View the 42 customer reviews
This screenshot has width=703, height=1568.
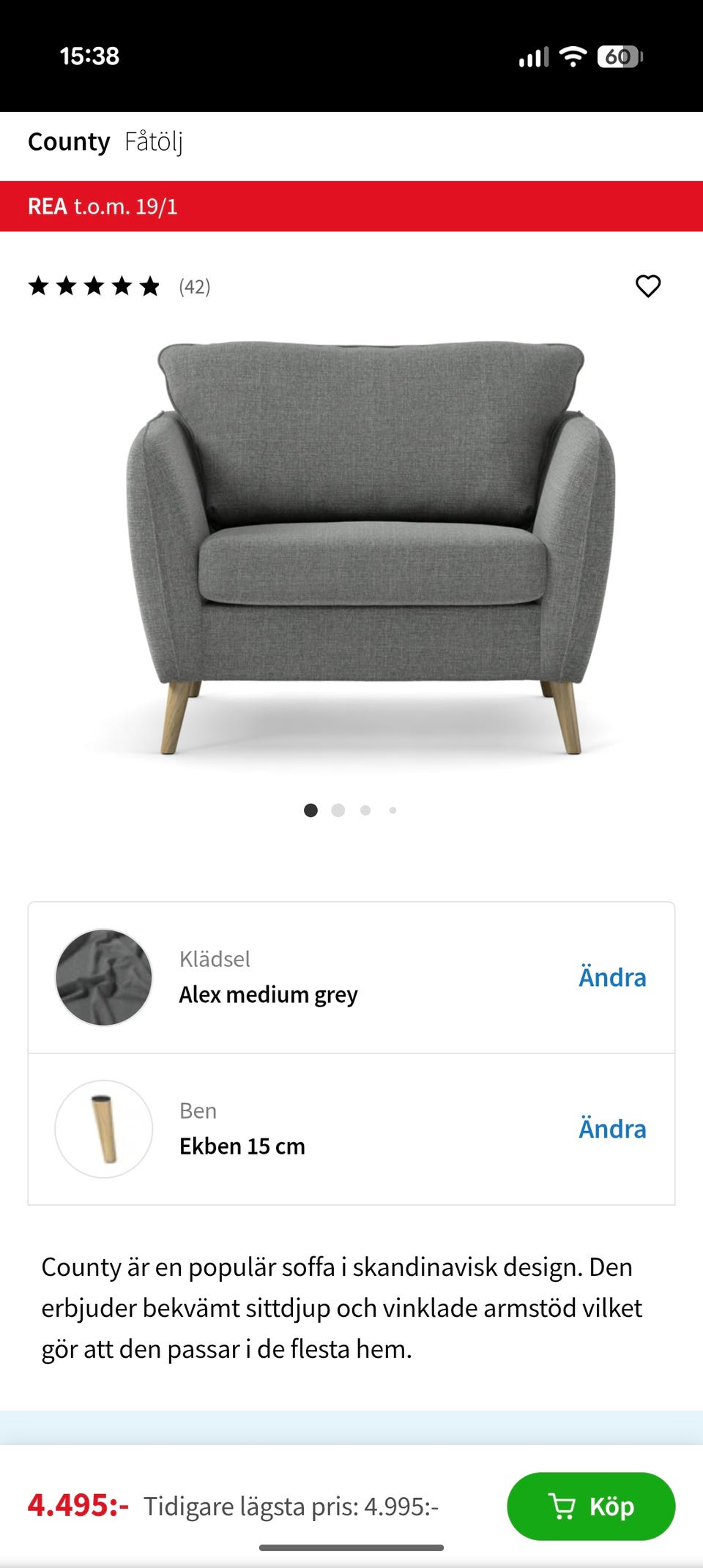point(194,286)
